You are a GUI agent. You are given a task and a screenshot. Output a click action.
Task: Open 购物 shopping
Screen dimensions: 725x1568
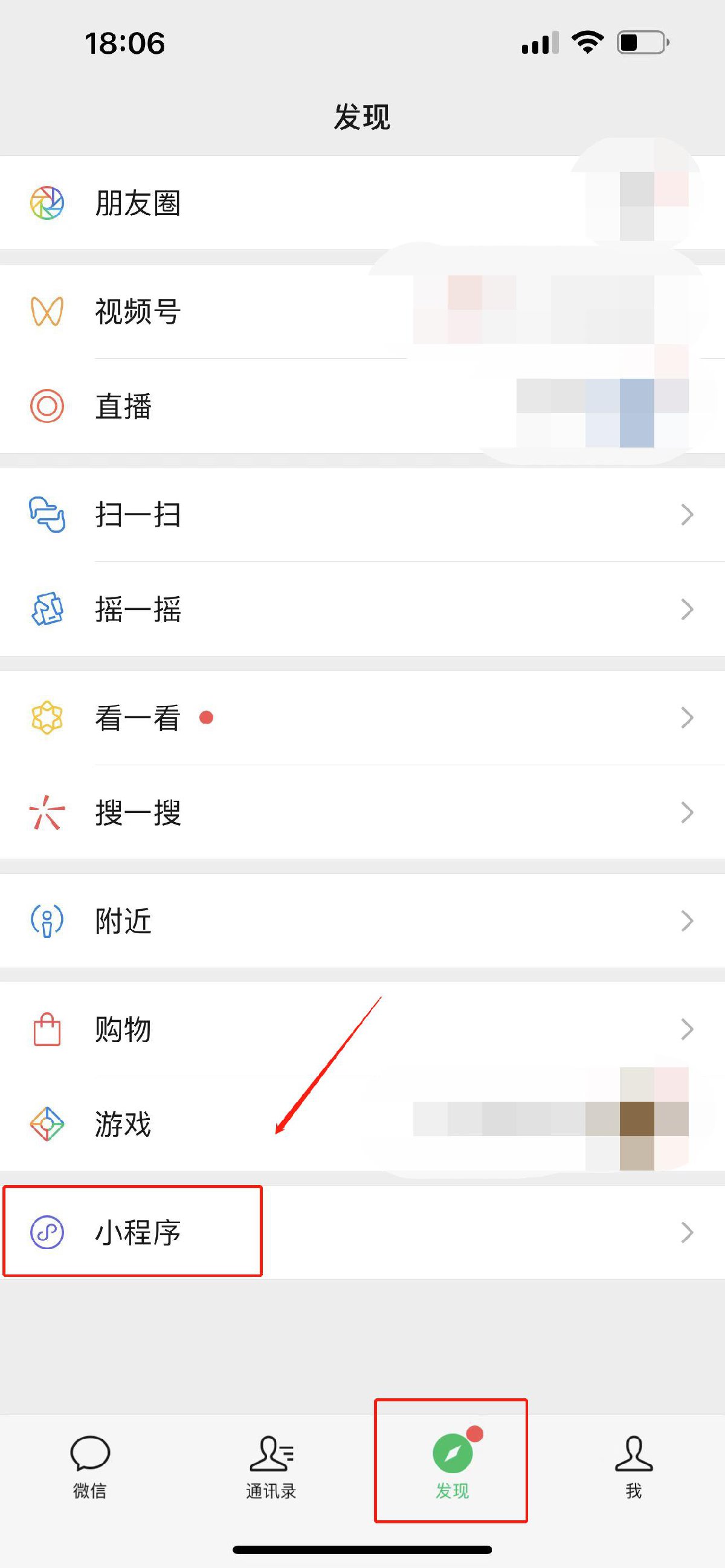pos(123,1029)
